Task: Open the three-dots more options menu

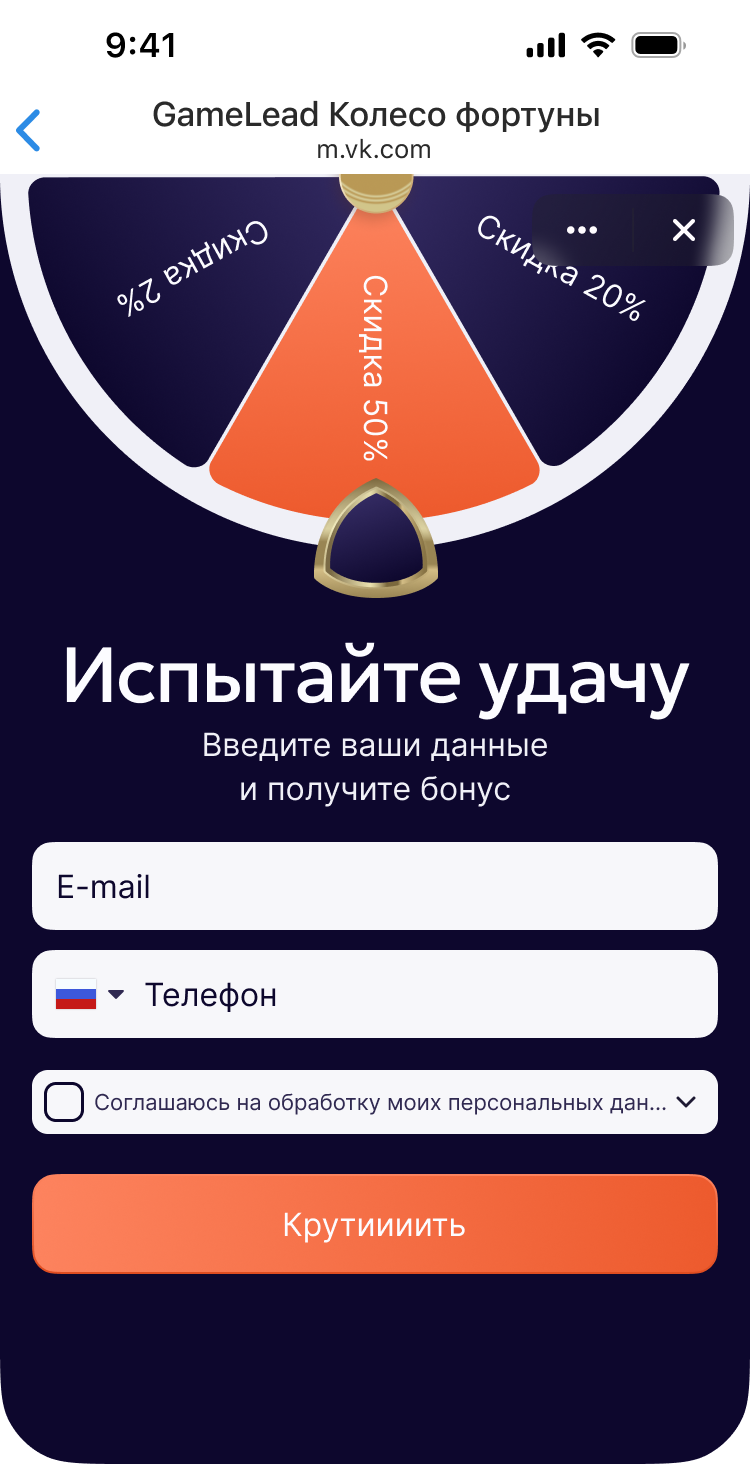Action: click(x=583, y=230)
